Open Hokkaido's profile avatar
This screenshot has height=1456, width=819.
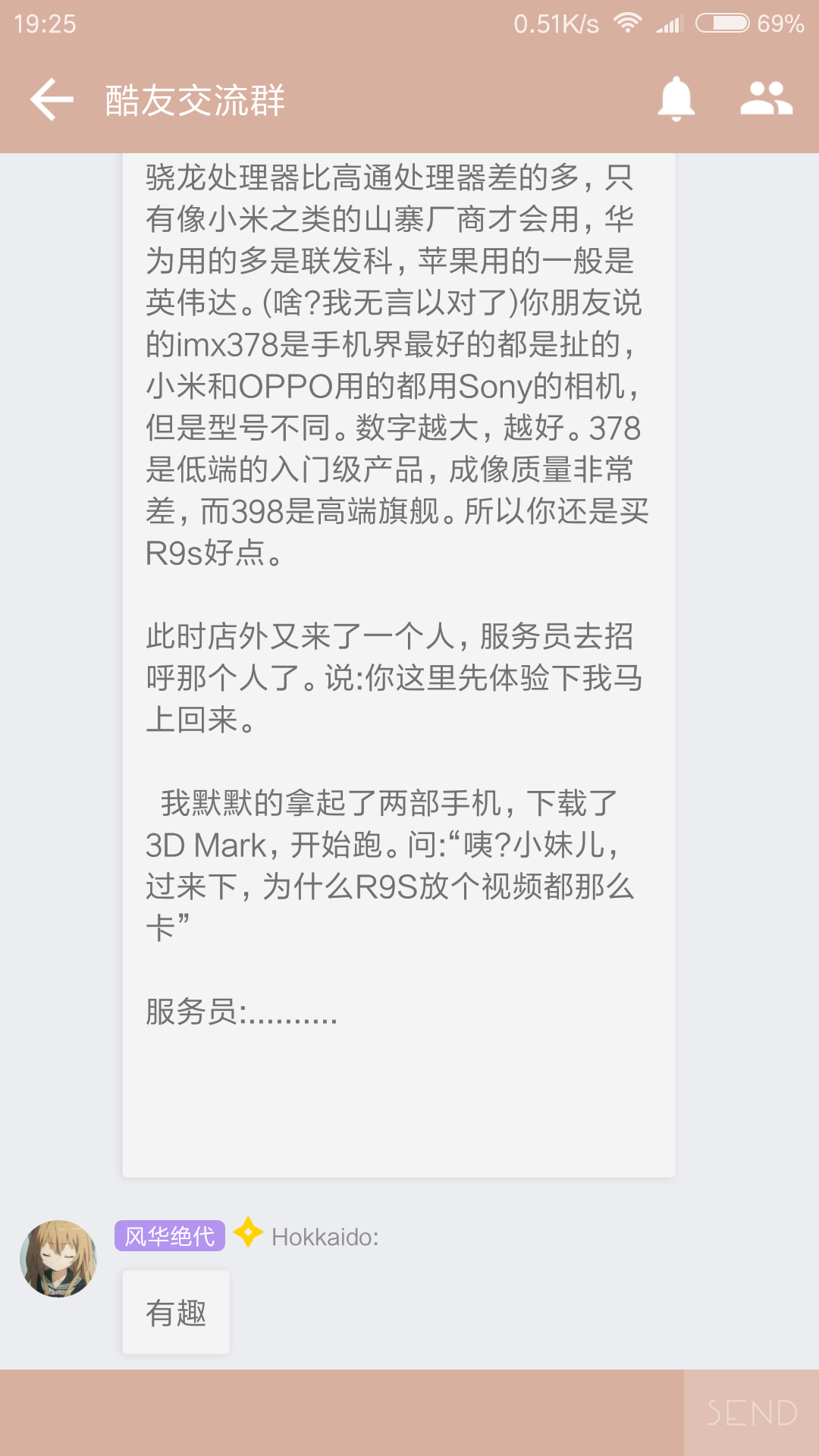point(58,1258)
